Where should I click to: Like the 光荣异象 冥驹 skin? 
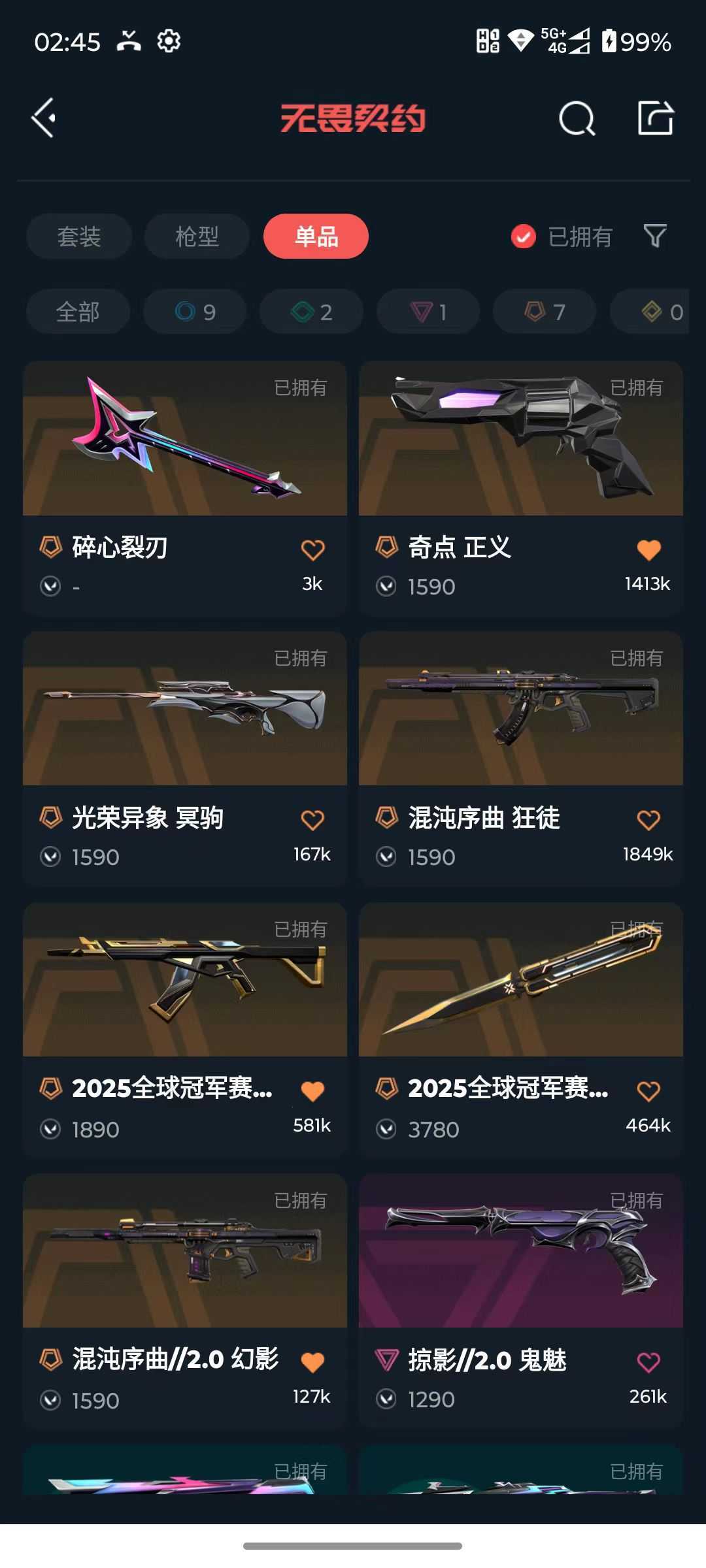click(x=312, y=820)
